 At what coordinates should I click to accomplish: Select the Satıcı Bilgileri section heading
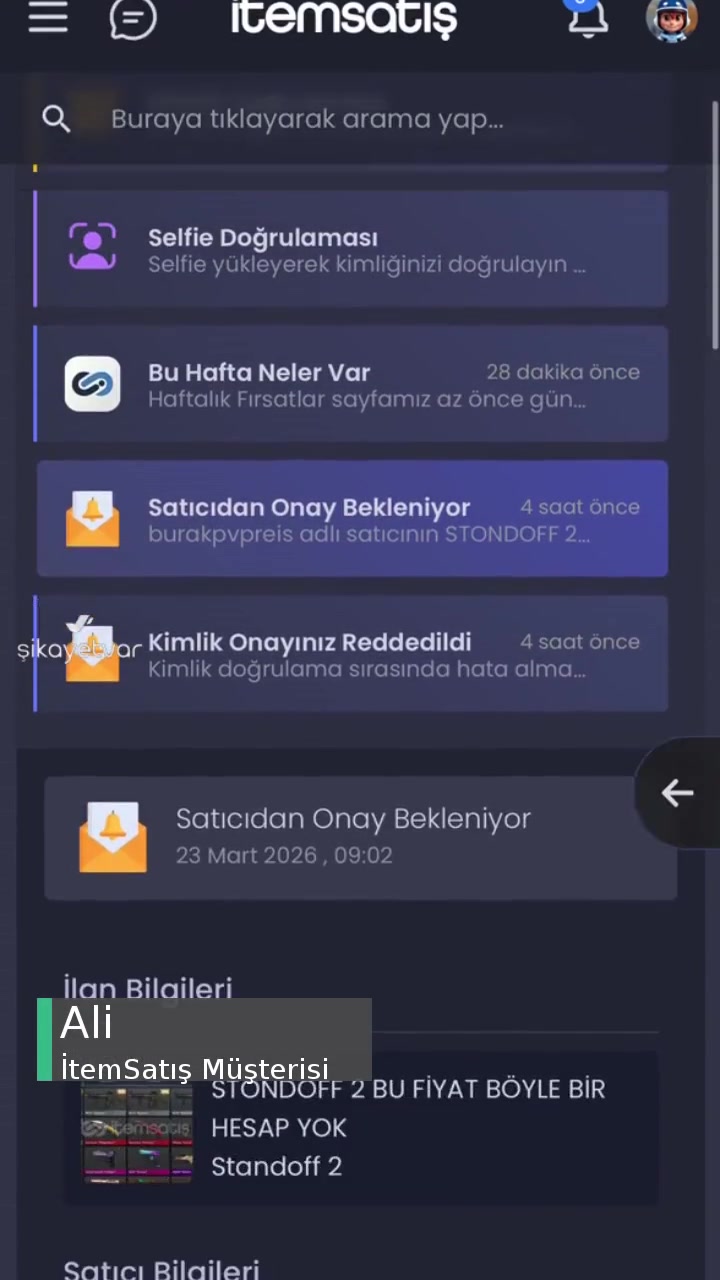coord(161,1268)
